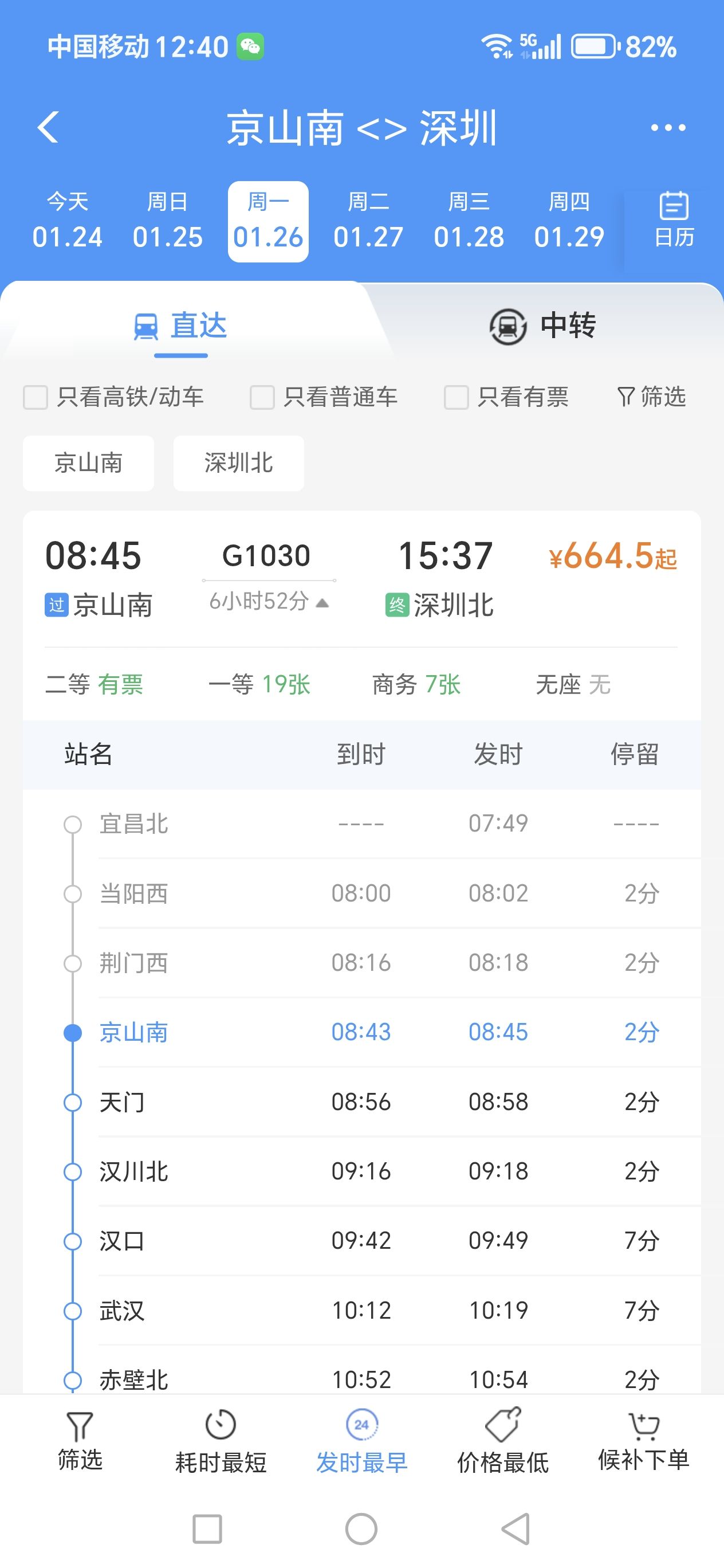
Task: Go back to the previous page
Action: (48, 127)
